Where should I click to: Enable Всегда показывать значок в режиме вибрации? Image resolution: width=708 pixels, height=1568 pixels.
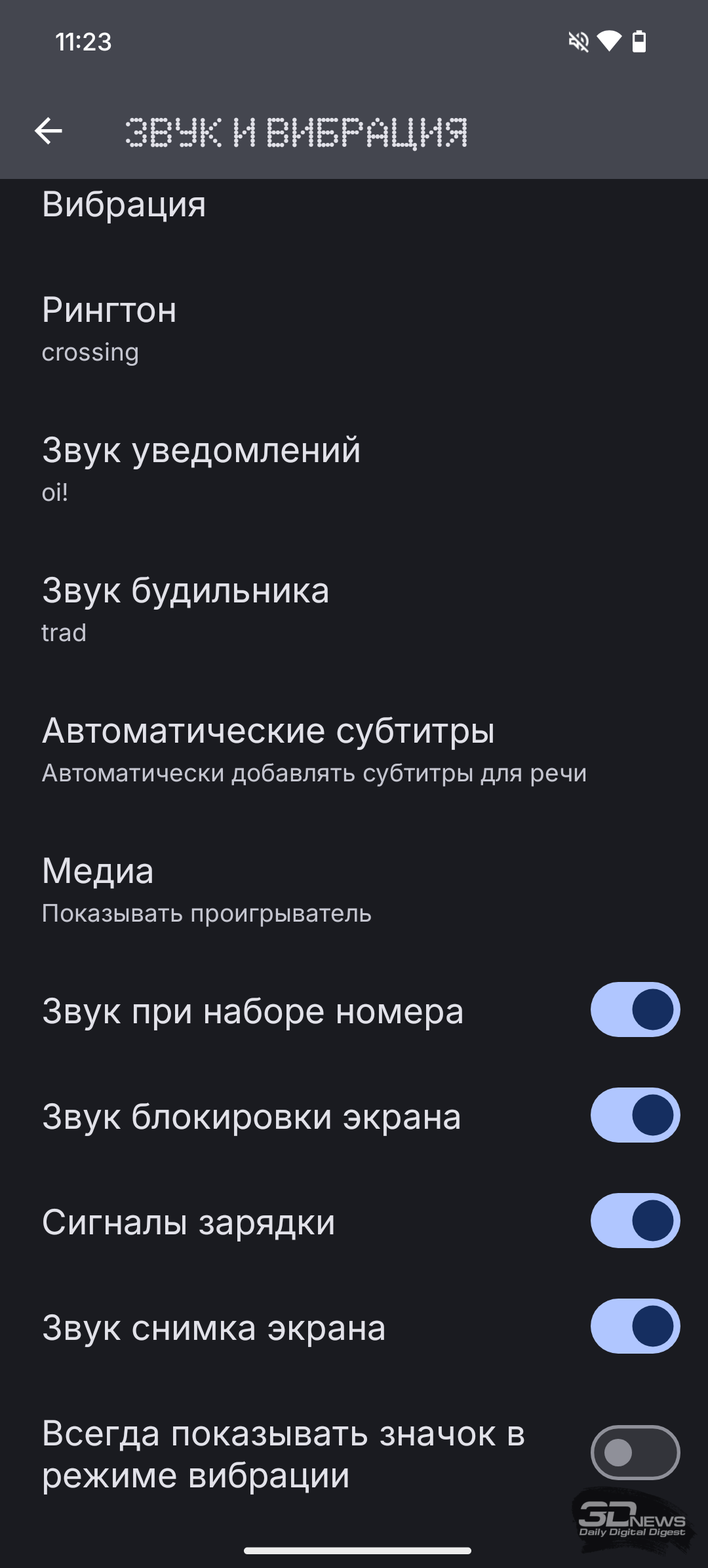[635, 1453]
